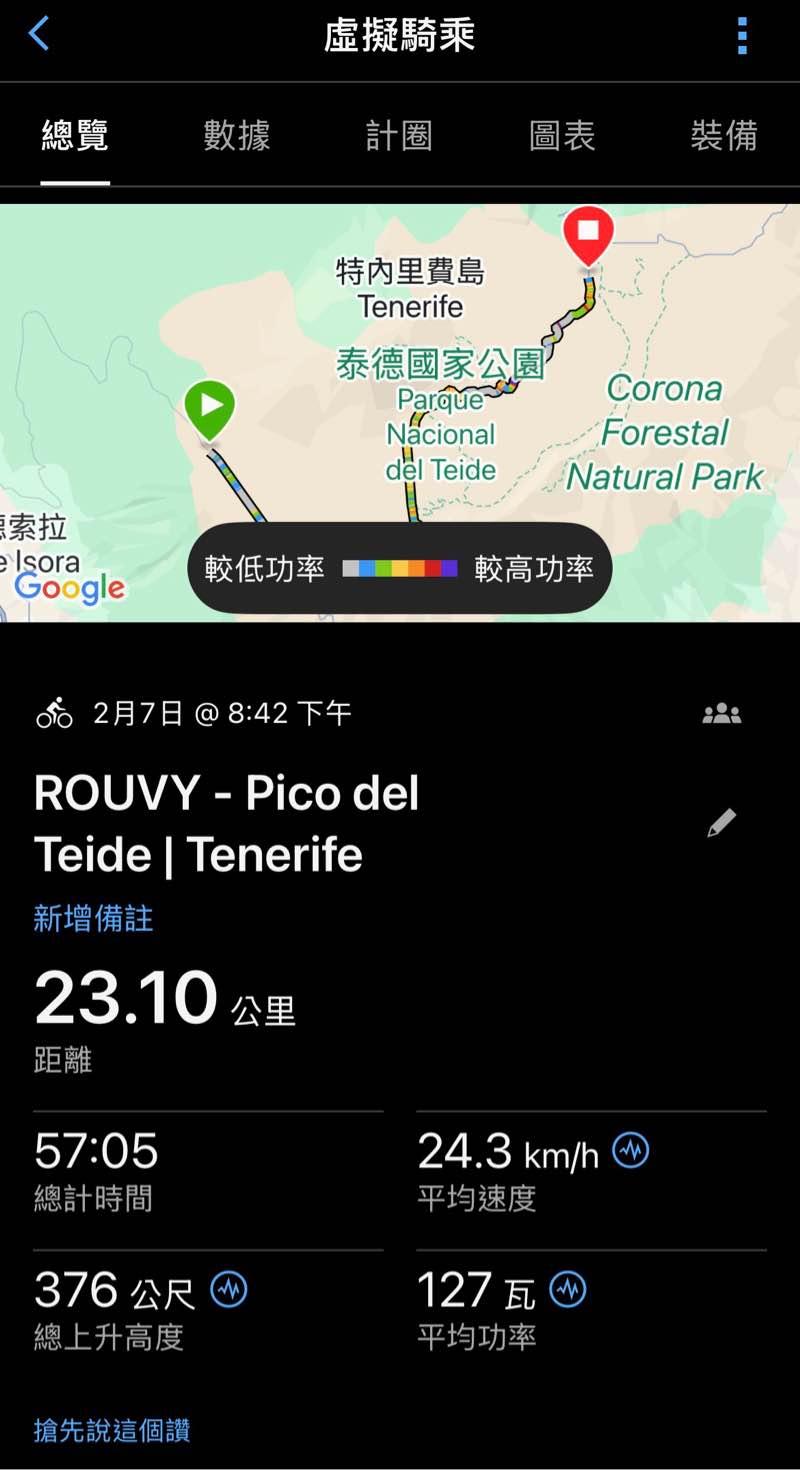Switch to the 計圈 tab
This screenshot has height=1470, width=800.
click(399, 135)
